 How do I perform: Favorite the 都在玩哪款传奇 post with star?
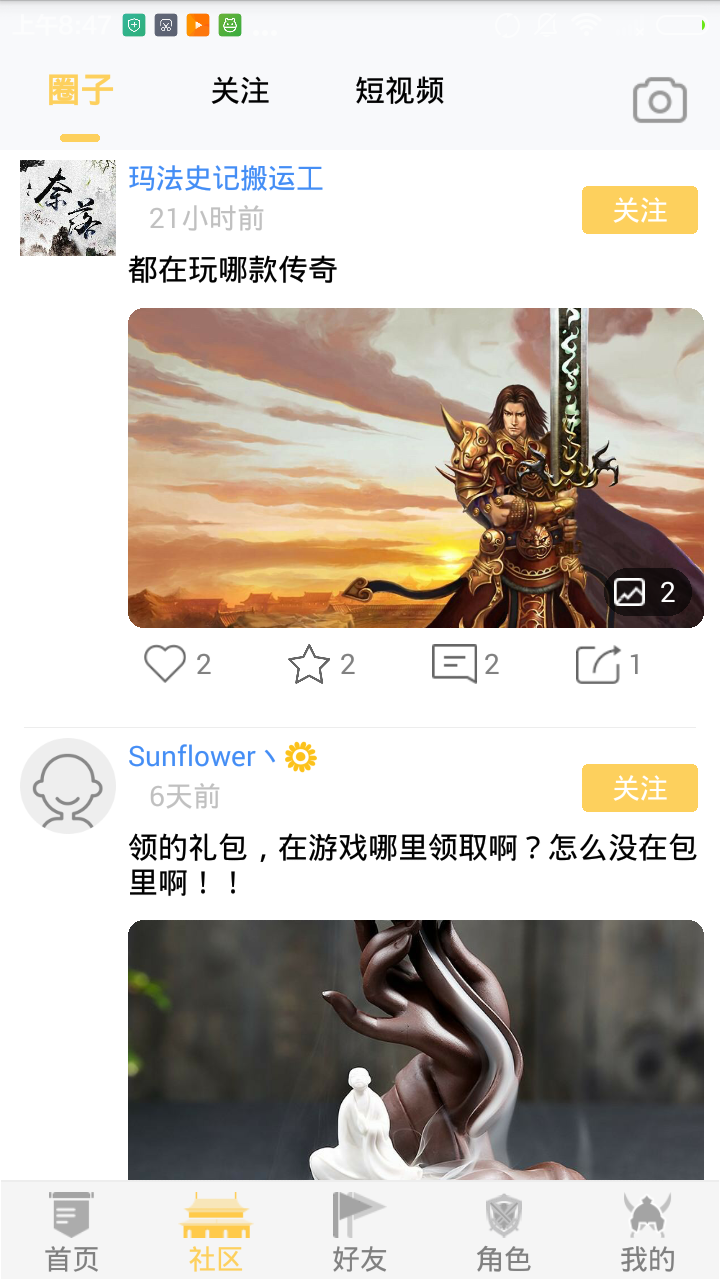(x=309, y=664)
